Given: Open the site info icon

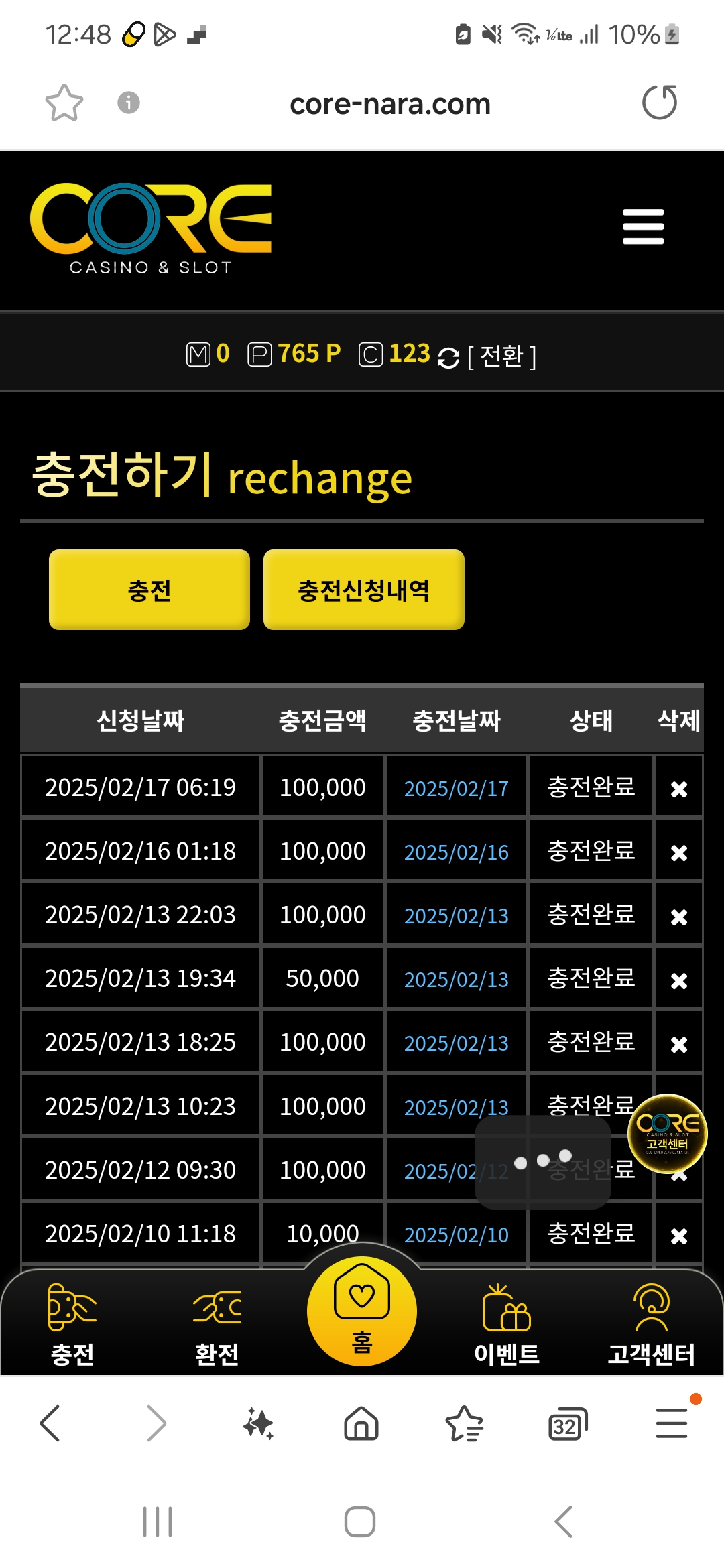Looking at the screenshot, I should tap(129, 103).
